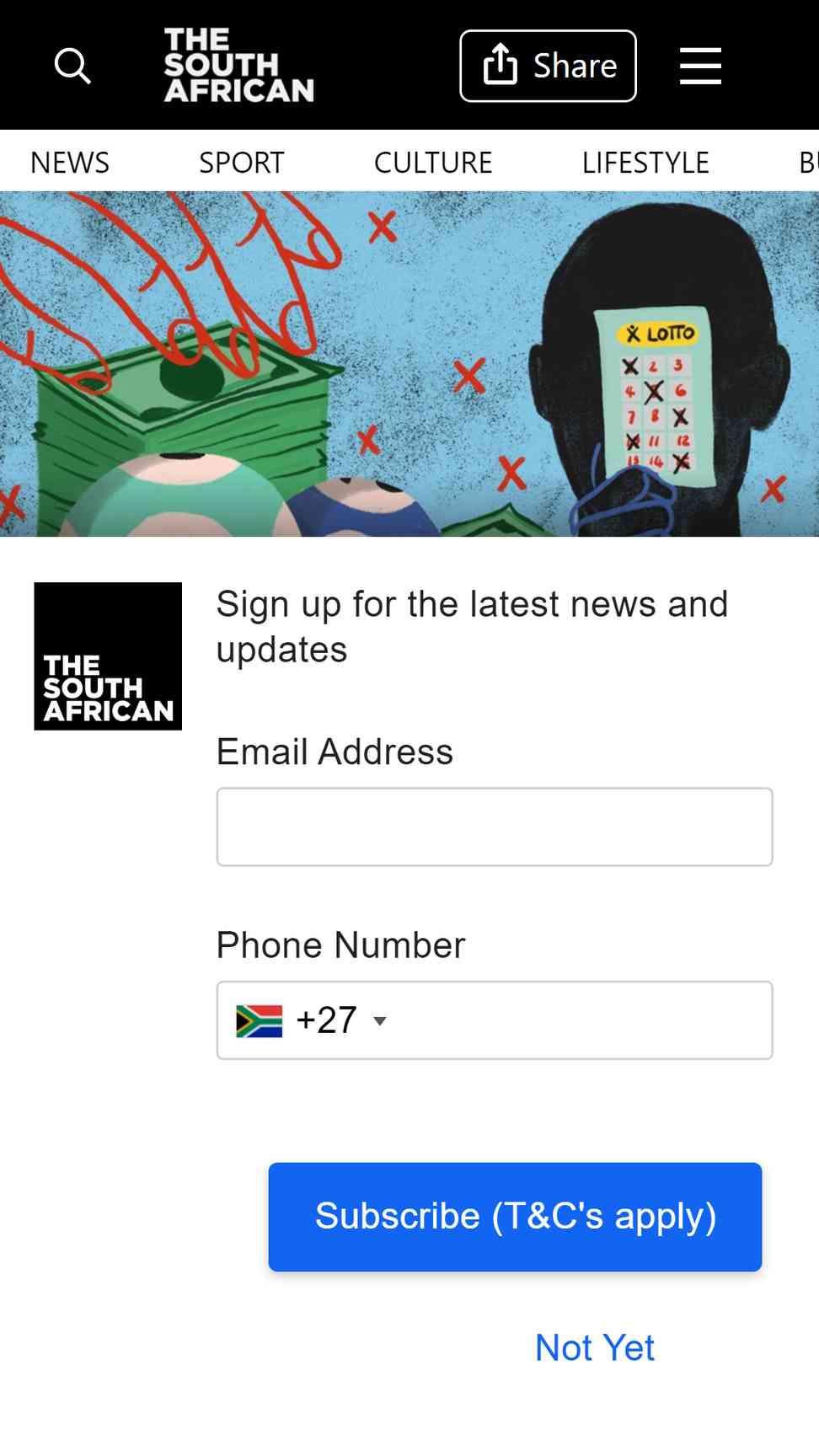Select the Lifestyle section
This screenshot has width=819, height=1456.
645,162
